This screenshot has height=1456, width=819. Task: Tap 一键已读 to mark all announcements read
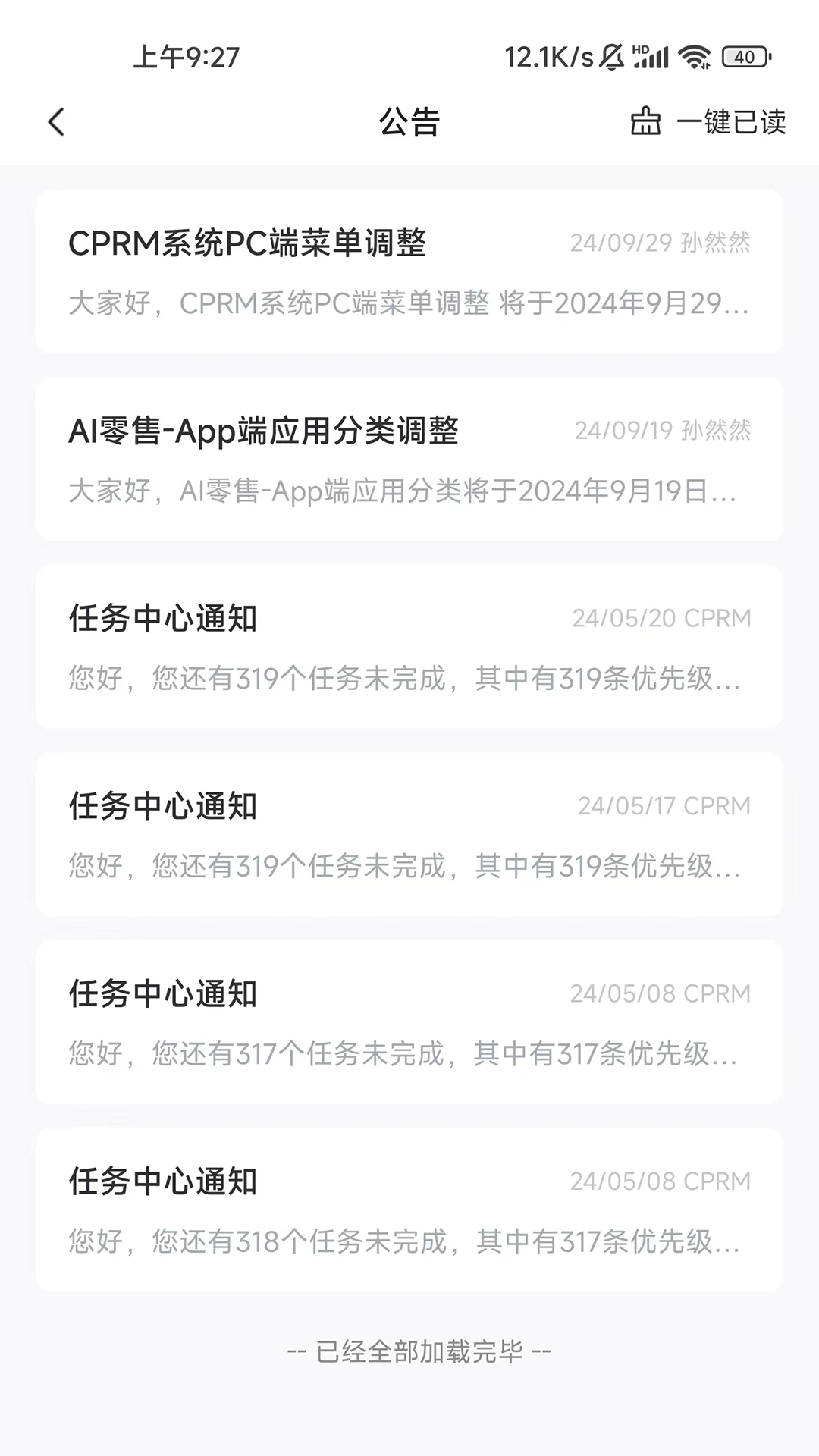coord(732,121)
